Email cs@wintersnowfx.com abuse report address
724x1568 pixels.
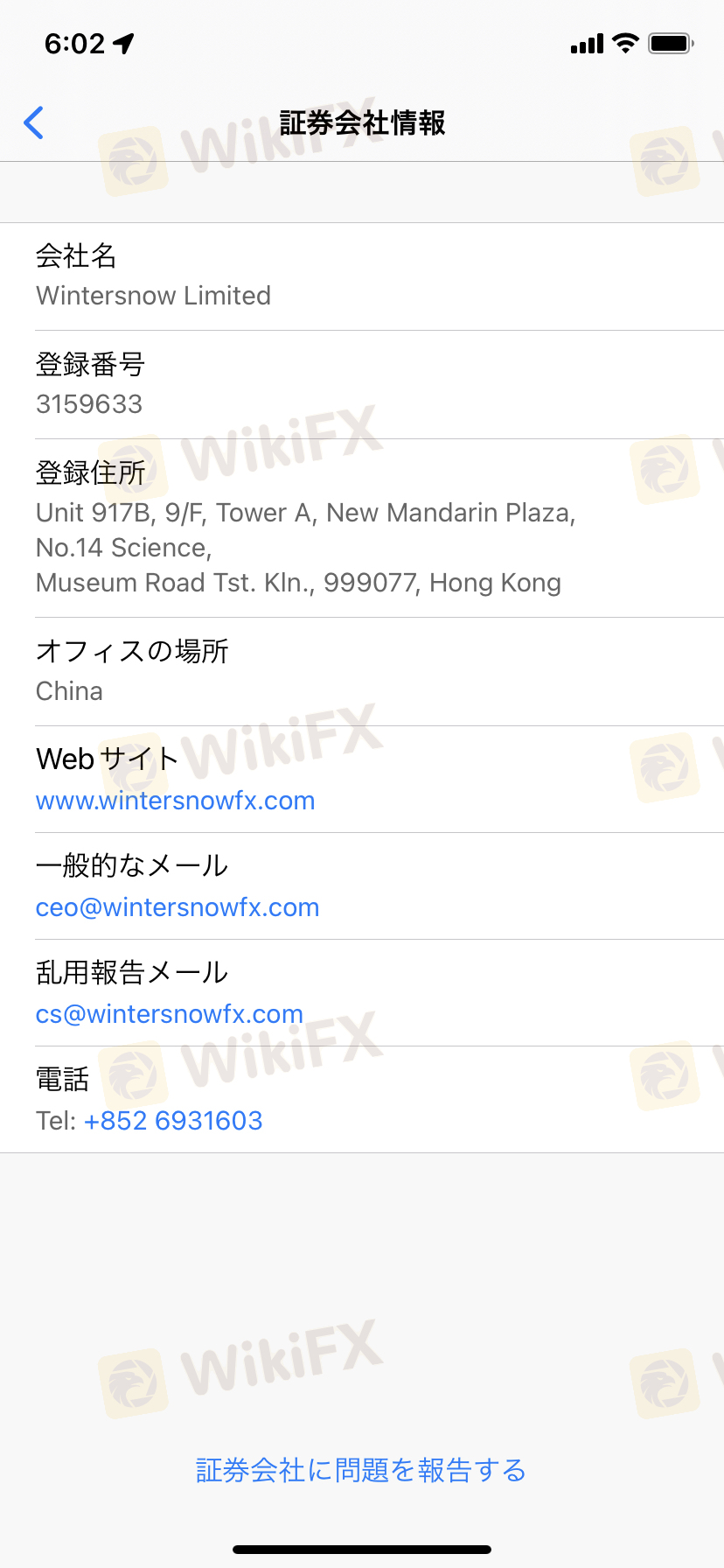(x=169, y=1014)
